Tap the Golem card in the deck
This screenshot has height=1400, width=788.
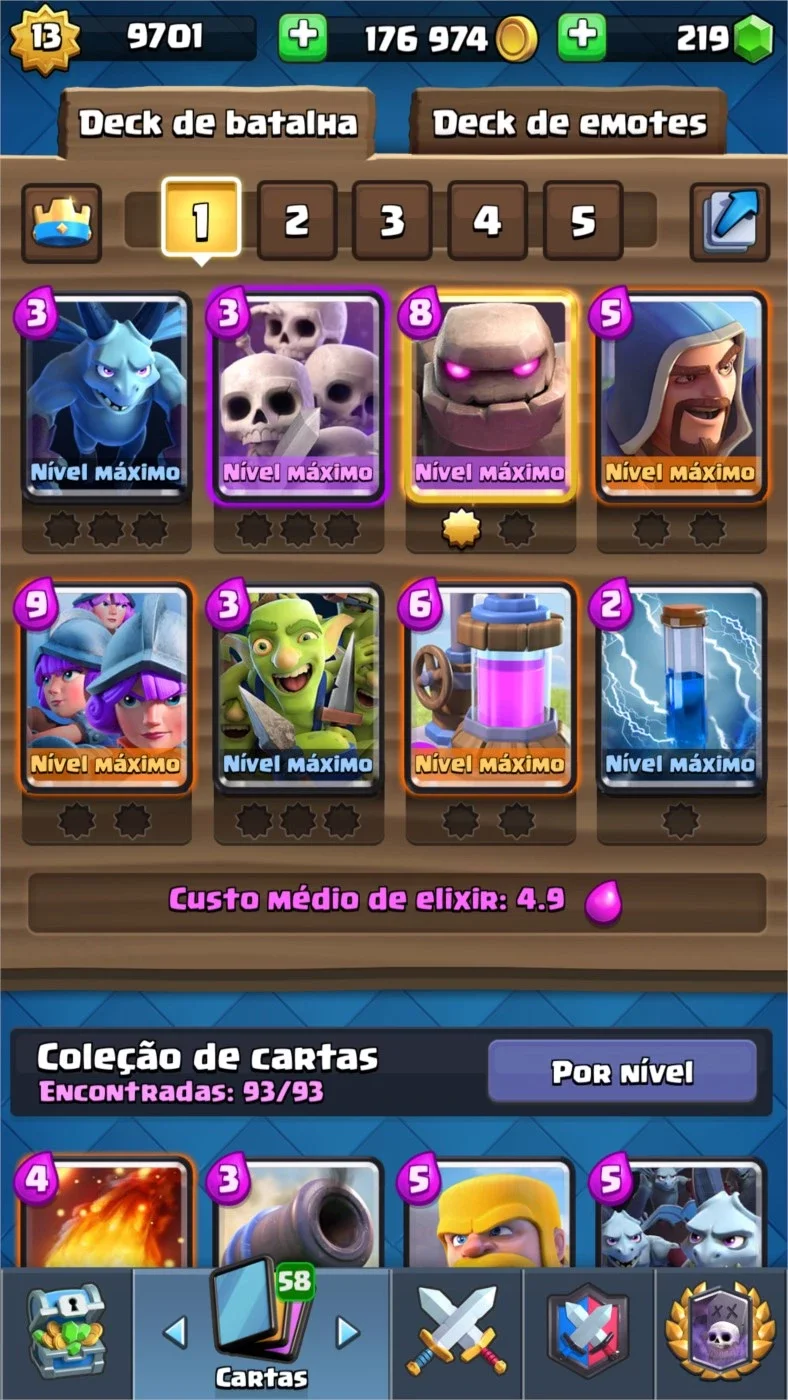(489, 396)
